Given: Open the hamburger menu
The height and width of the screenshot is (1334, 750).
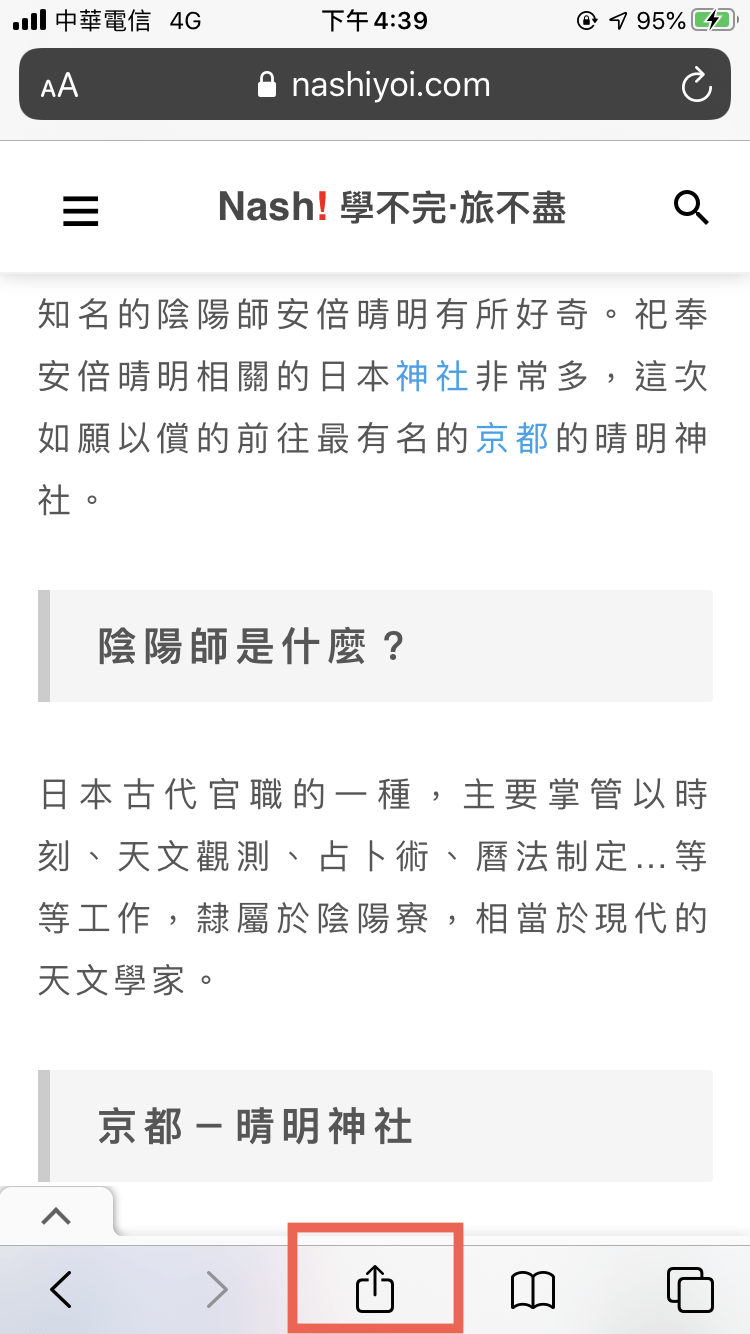Looking at the screenshot, I should click(81, 210).
